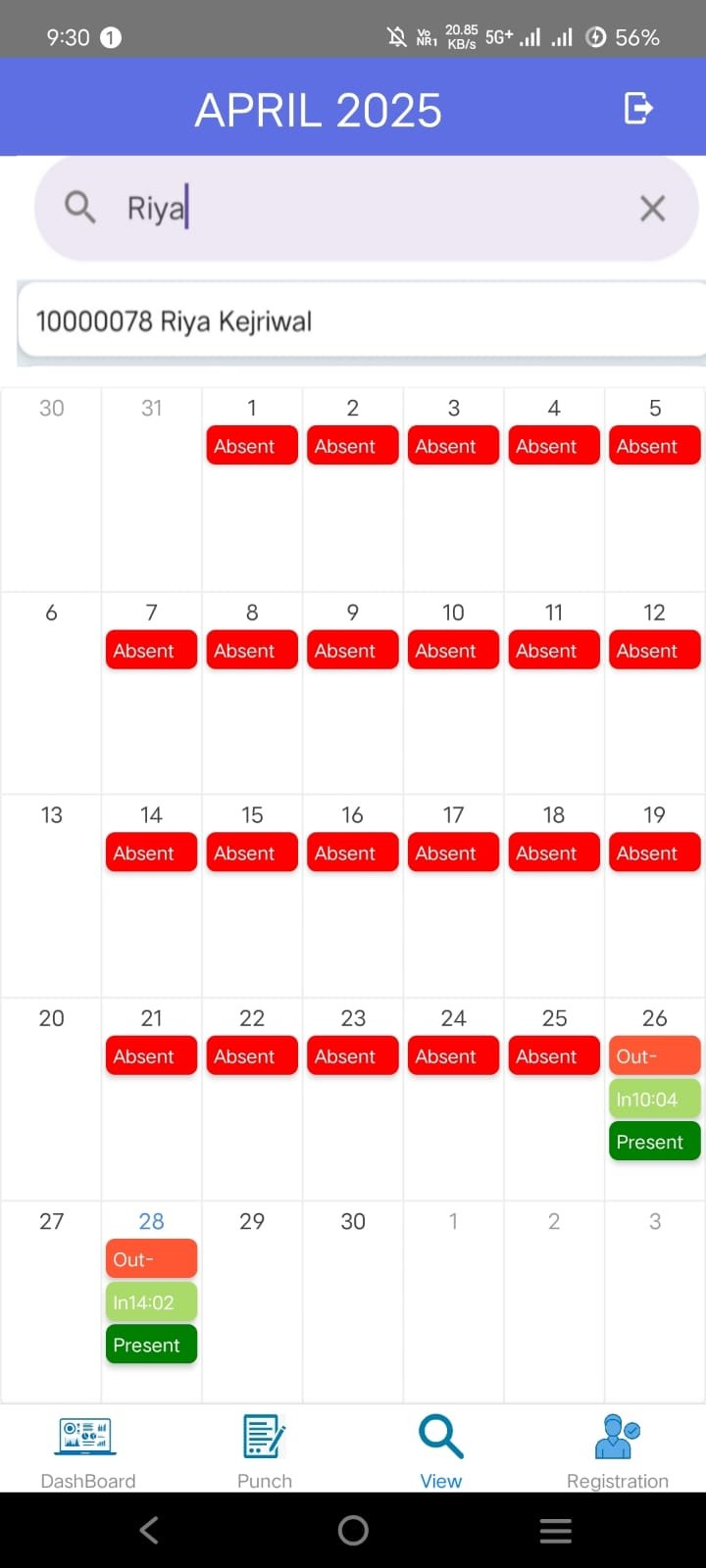
Task: Open the DashBoard tab
Action: 88,1451
